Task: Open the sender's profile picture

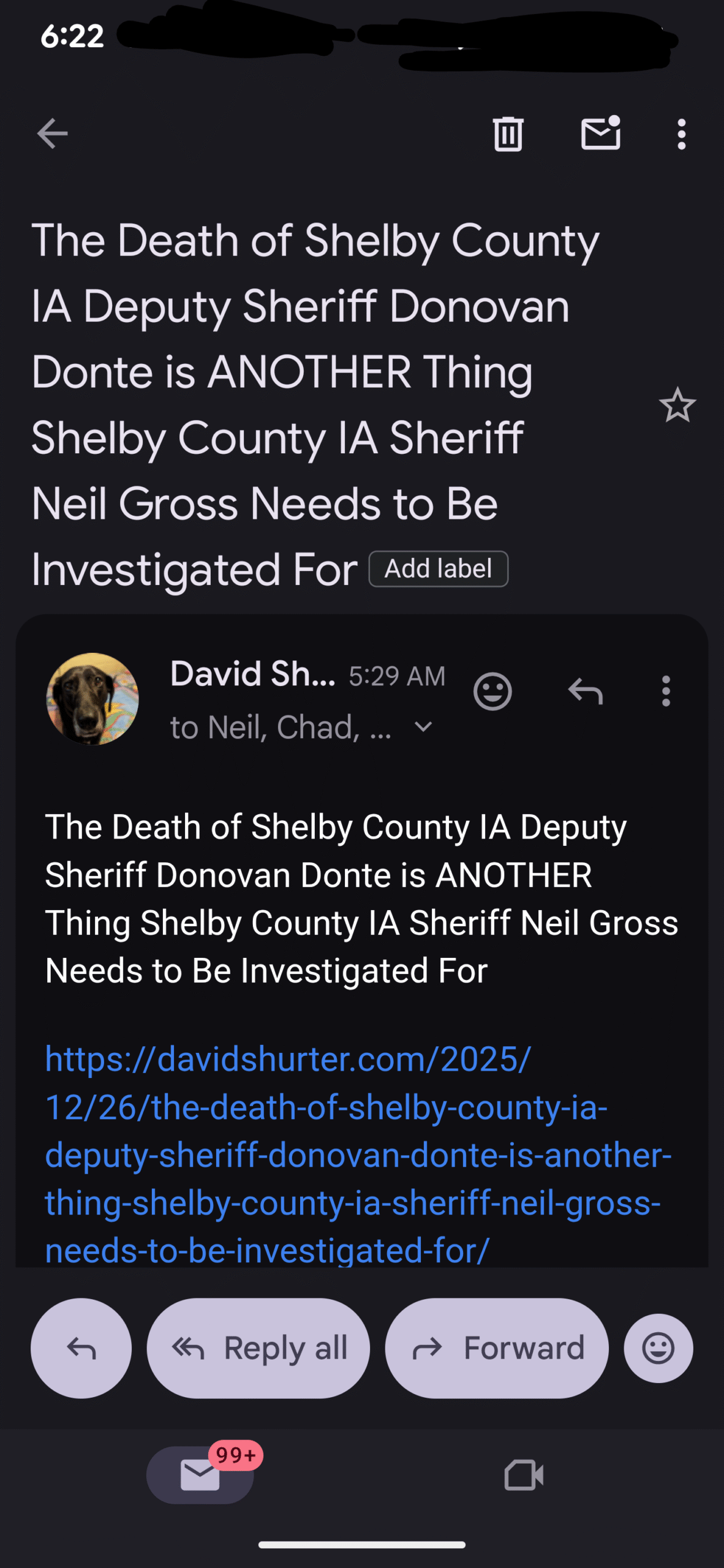Action: click(x=92, y=699)
